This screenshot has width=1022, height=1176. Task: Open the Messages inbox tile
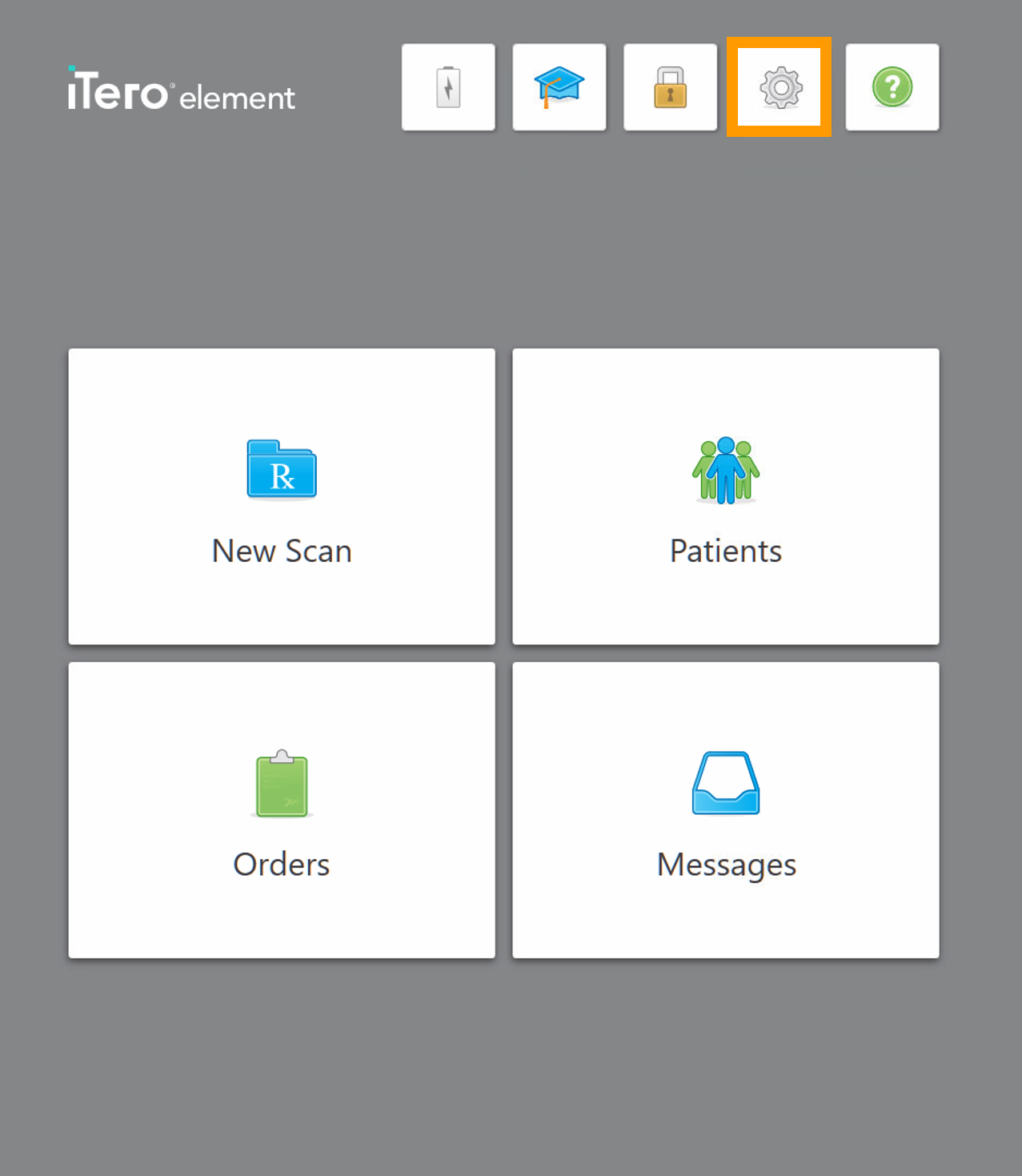[x=725, y=810]
